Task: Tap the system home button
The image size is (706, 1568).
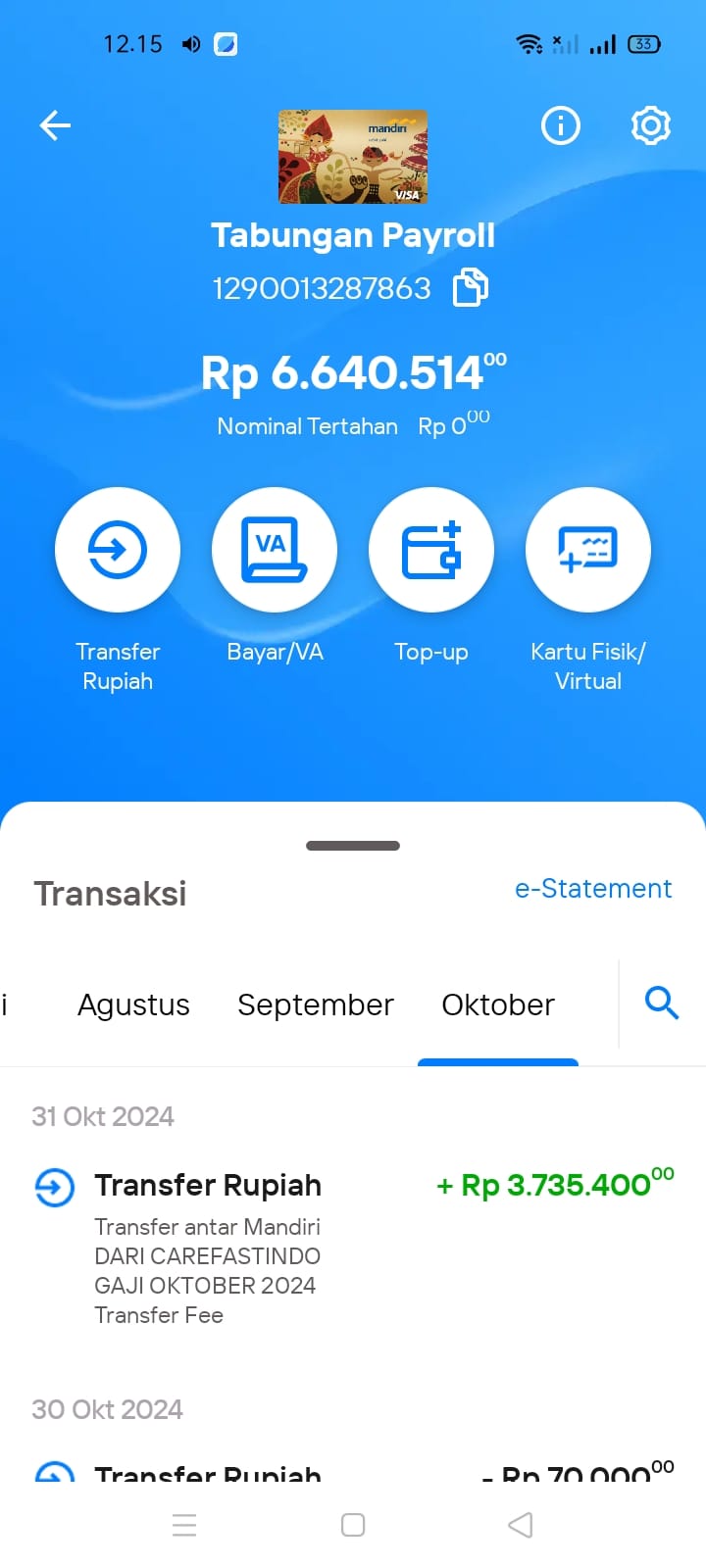Action: point(353,1525)
